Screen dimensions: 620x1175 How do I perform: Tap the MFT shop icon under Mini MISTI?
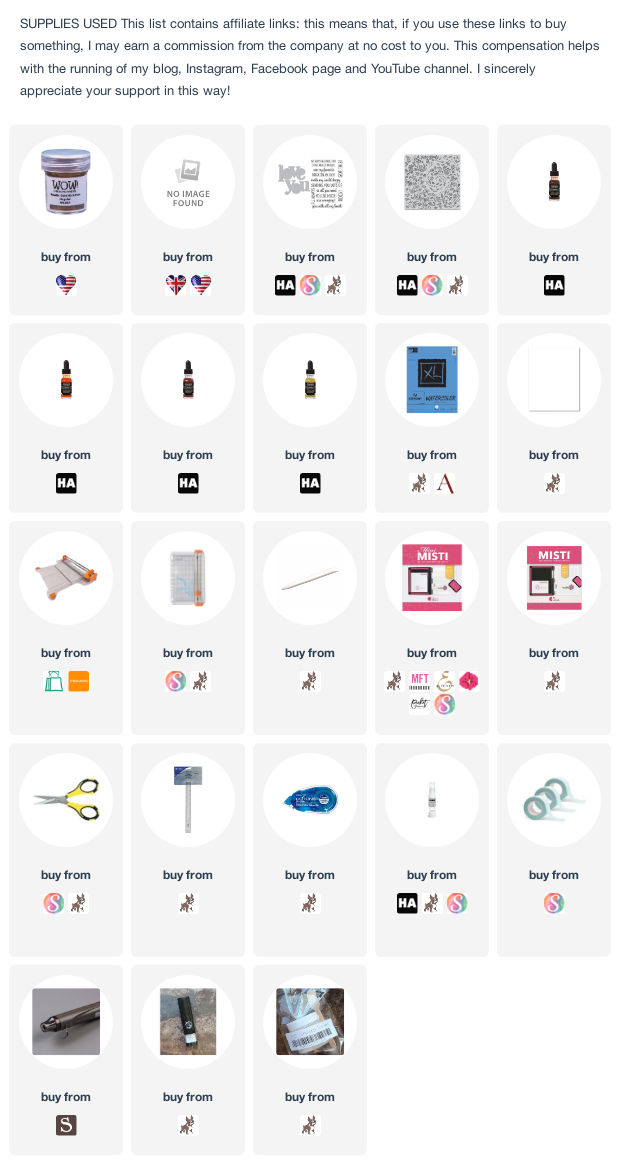[x=419, y=680]
